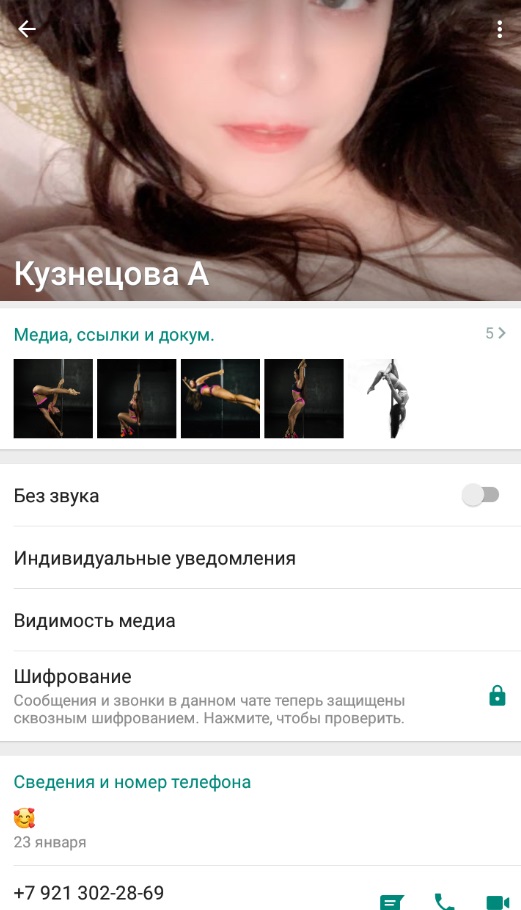This screenshot has width=521, height=910.
Task: Tap the message icon next to phone number
Action: (392, 901)
